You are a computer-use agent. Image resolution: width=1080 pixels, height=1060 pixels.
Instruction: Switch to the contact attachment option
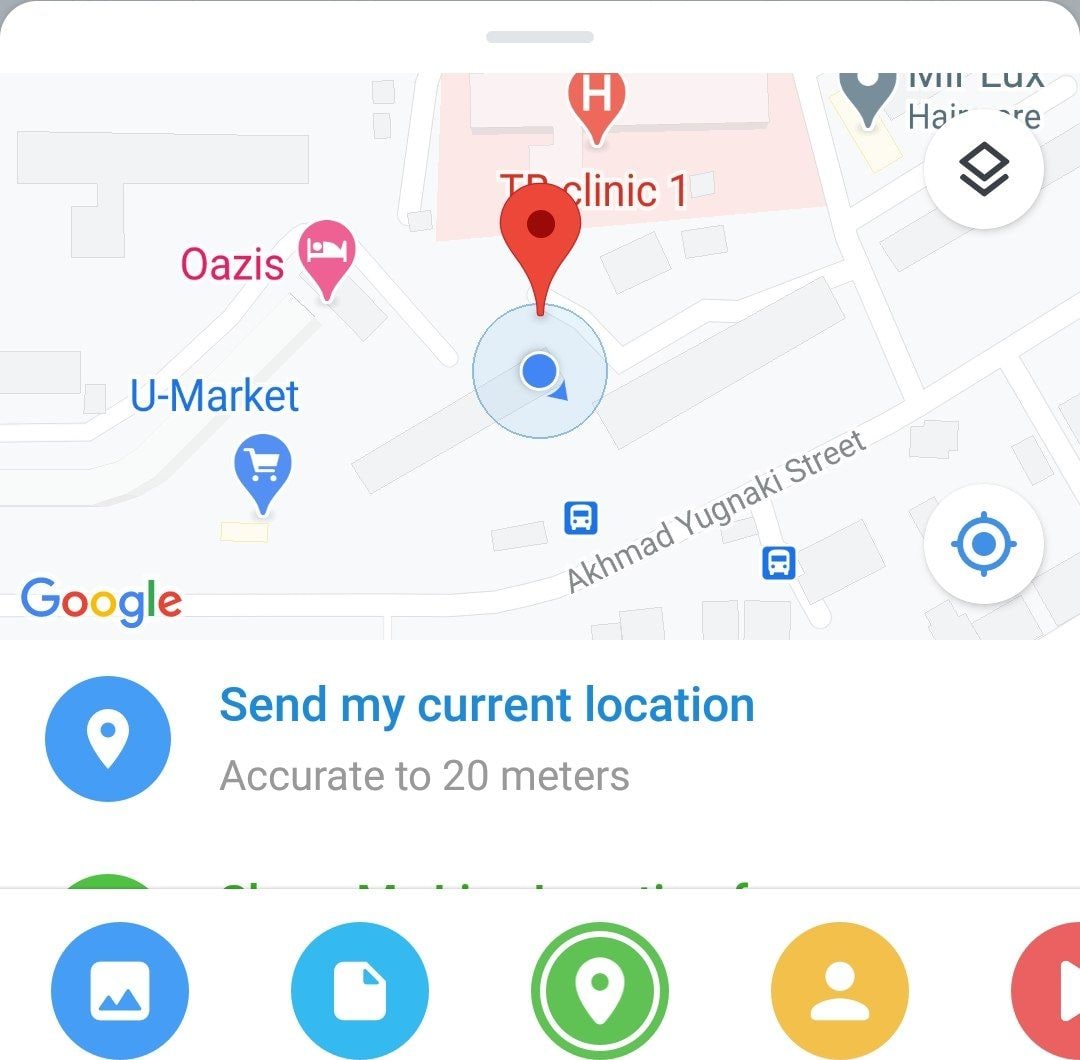tap(840, 990)
